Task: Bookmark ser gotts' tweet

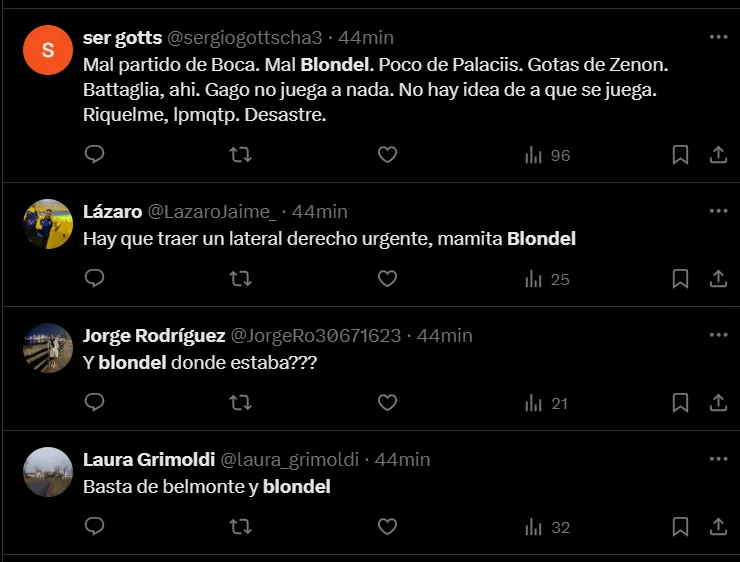Action: [x=680, y=155]
